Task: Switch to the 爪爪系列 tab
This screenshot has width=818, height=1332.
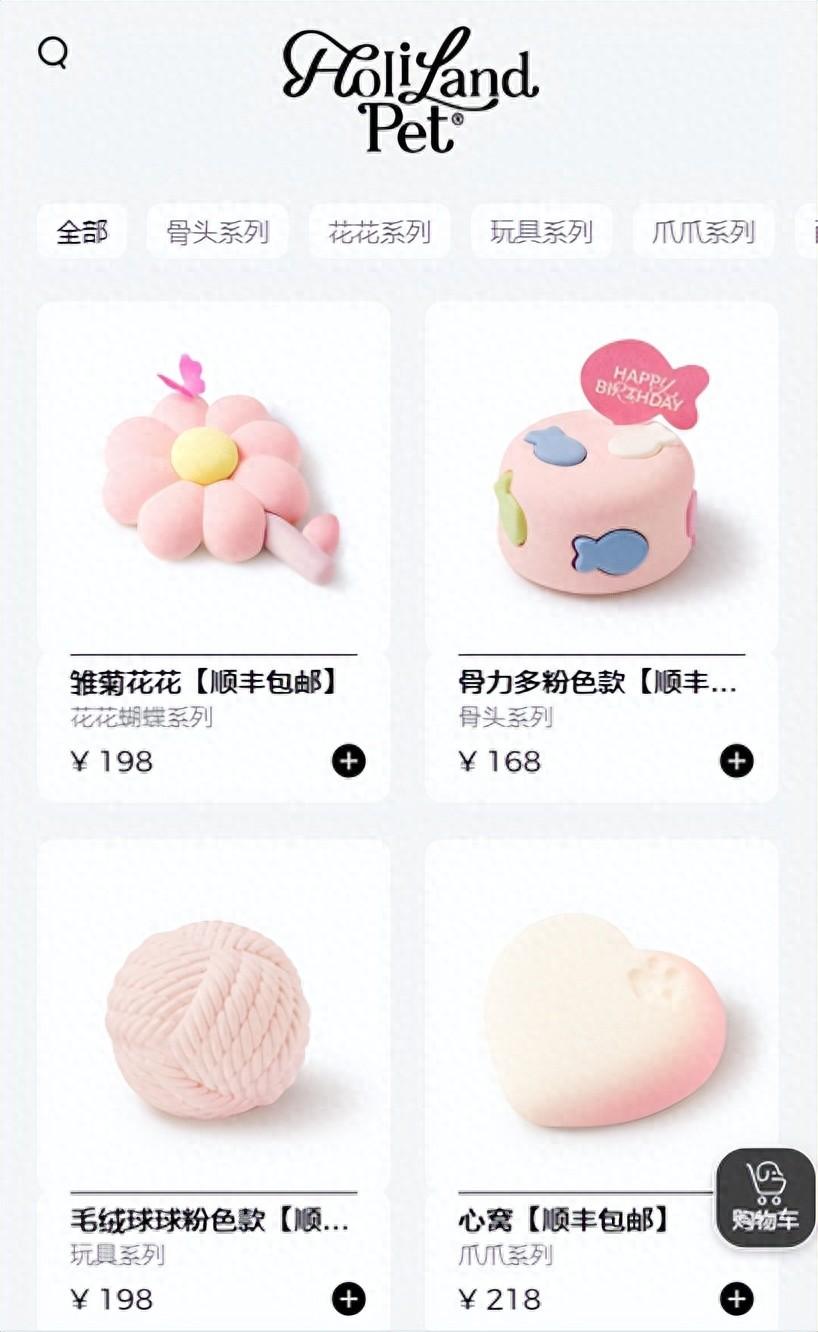Action: pos(703,232)
